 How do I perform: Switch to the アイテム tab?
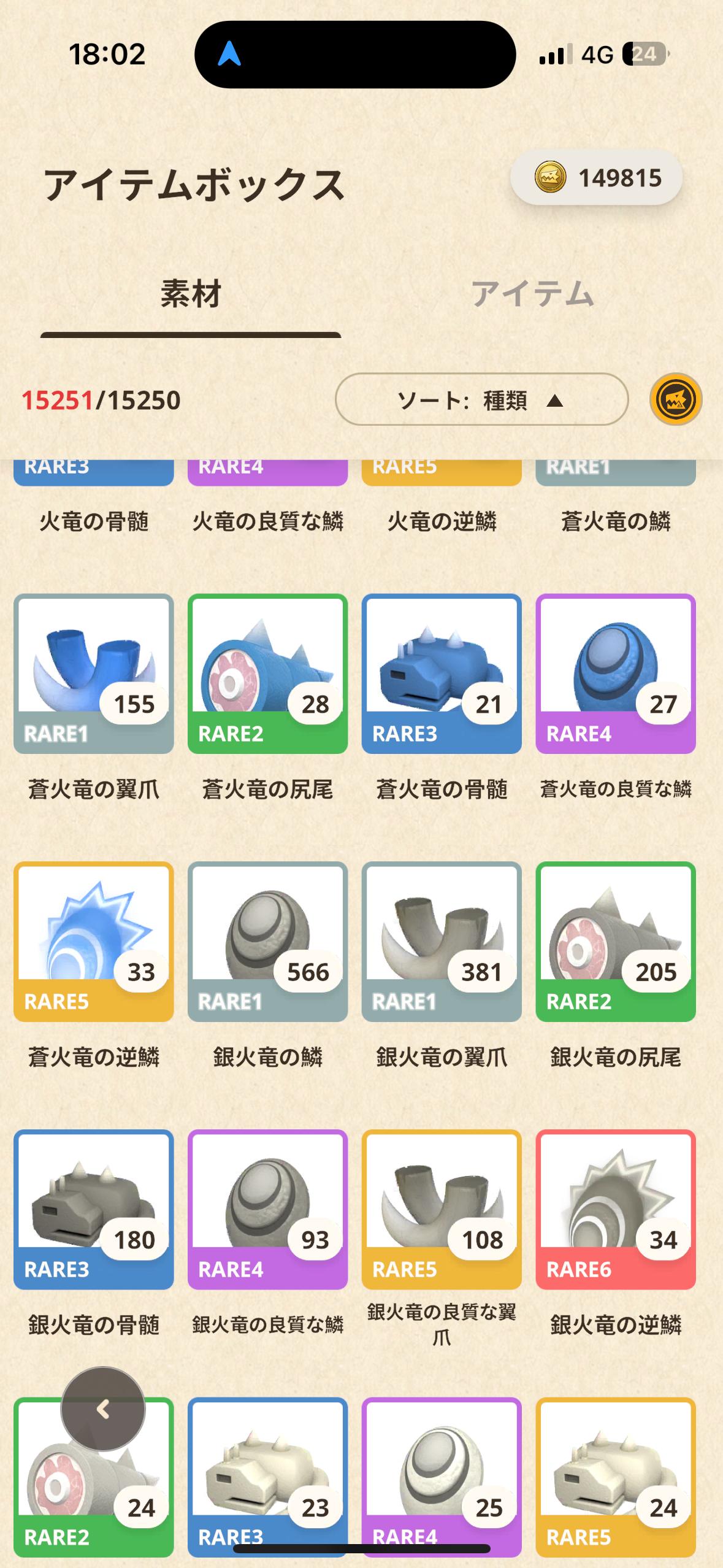pos(532,294)
